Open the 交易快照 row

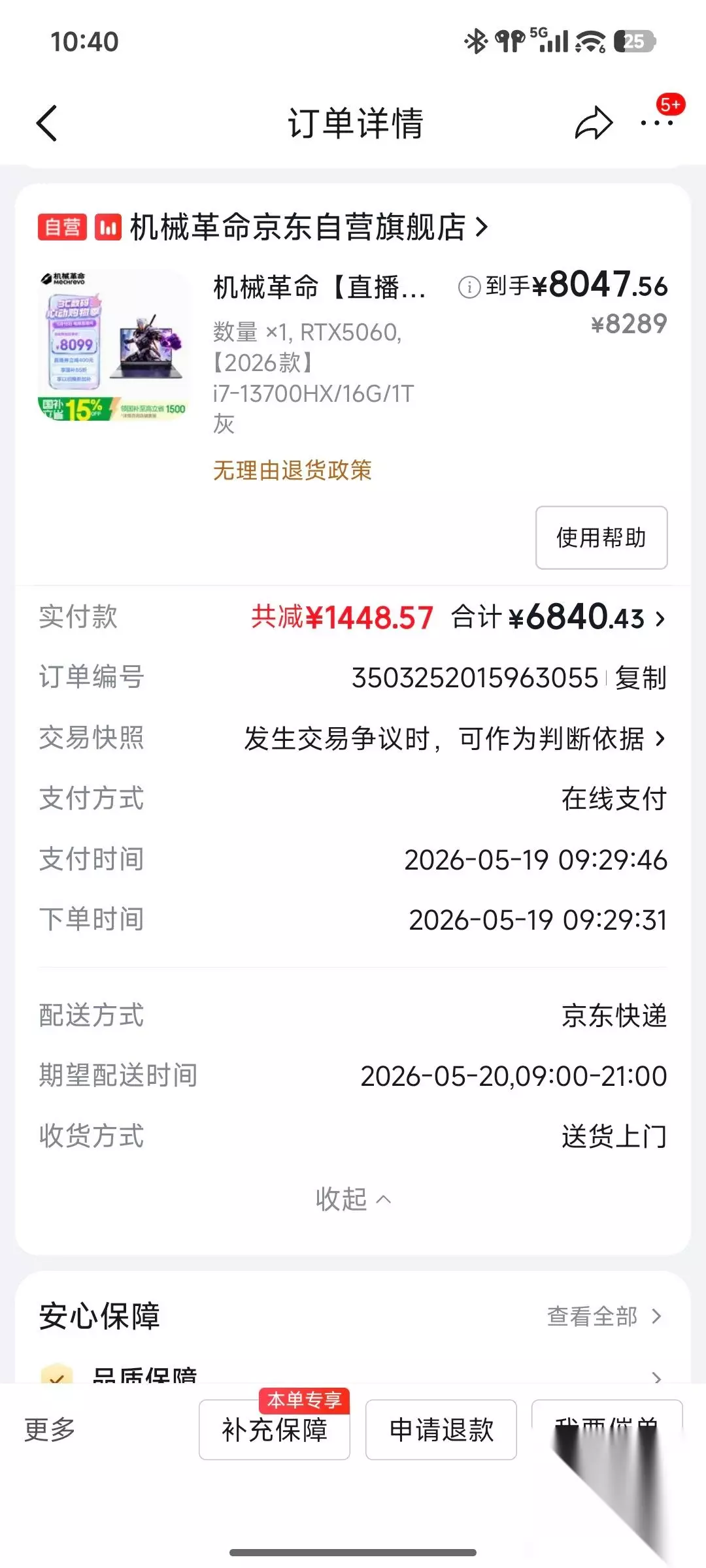click(x=353, y=738)
